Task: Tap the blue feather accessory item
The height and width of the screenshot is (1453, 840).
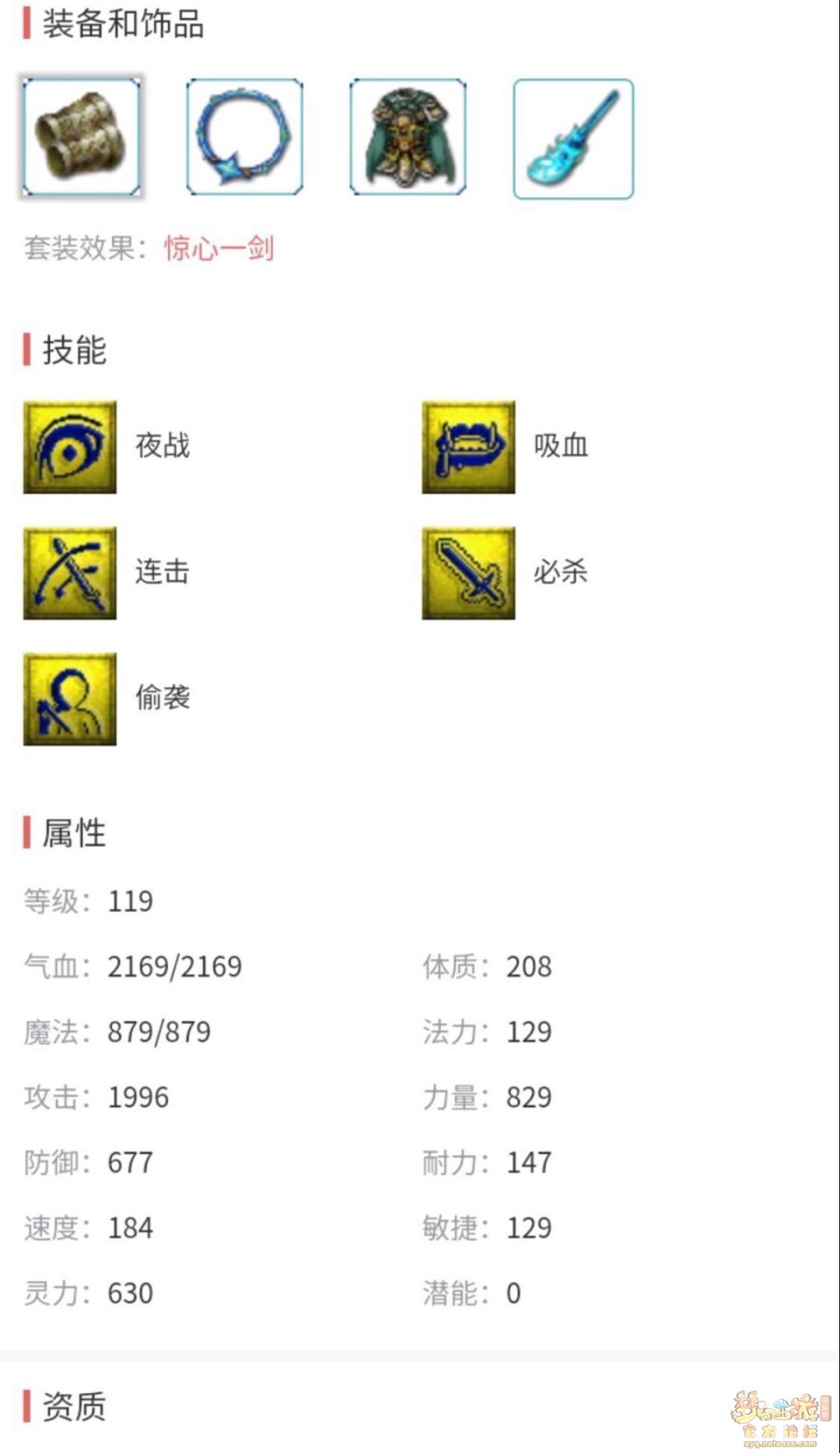Action: click(x=573, y=139)
